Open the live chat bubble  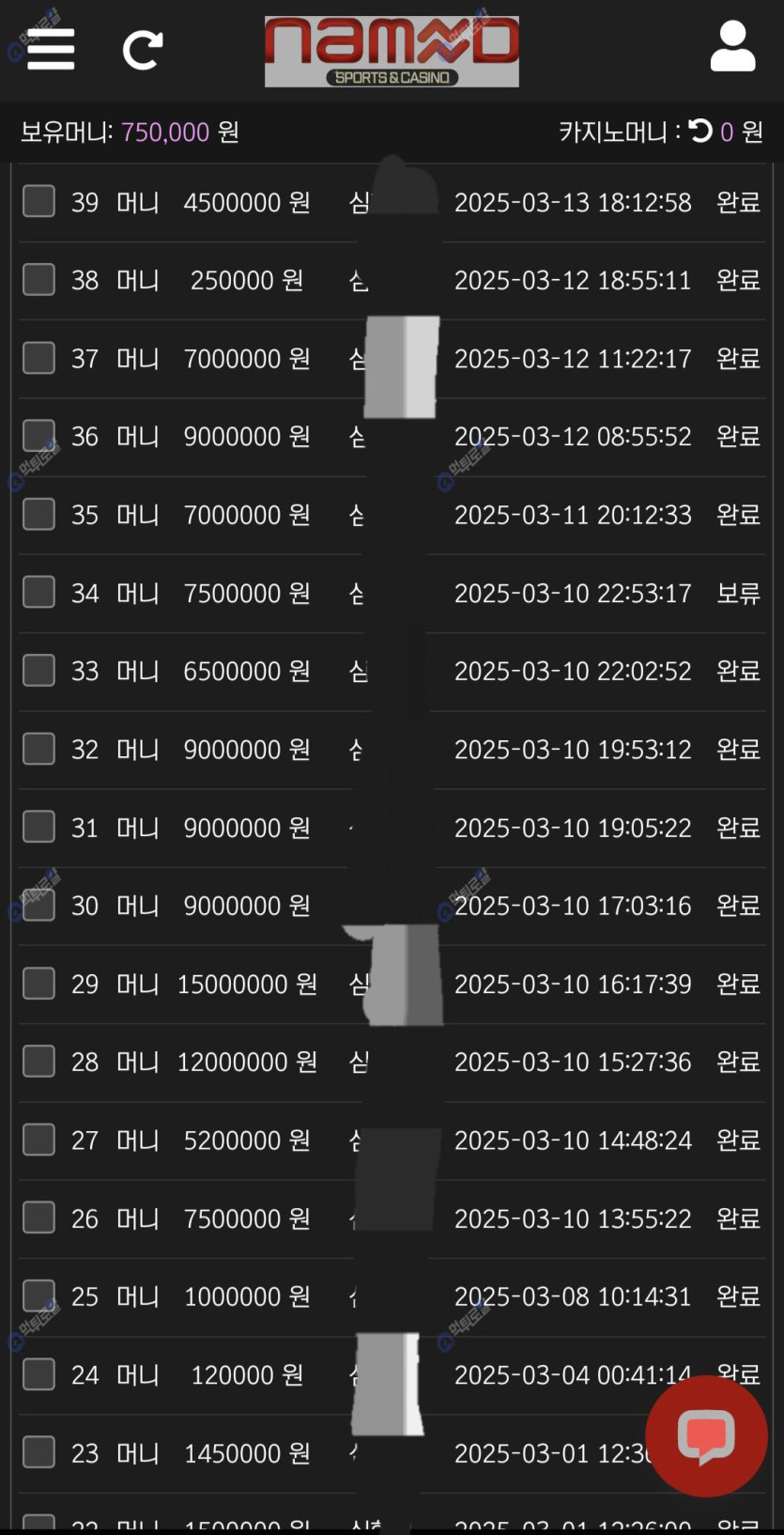(x=706, y=1435)
